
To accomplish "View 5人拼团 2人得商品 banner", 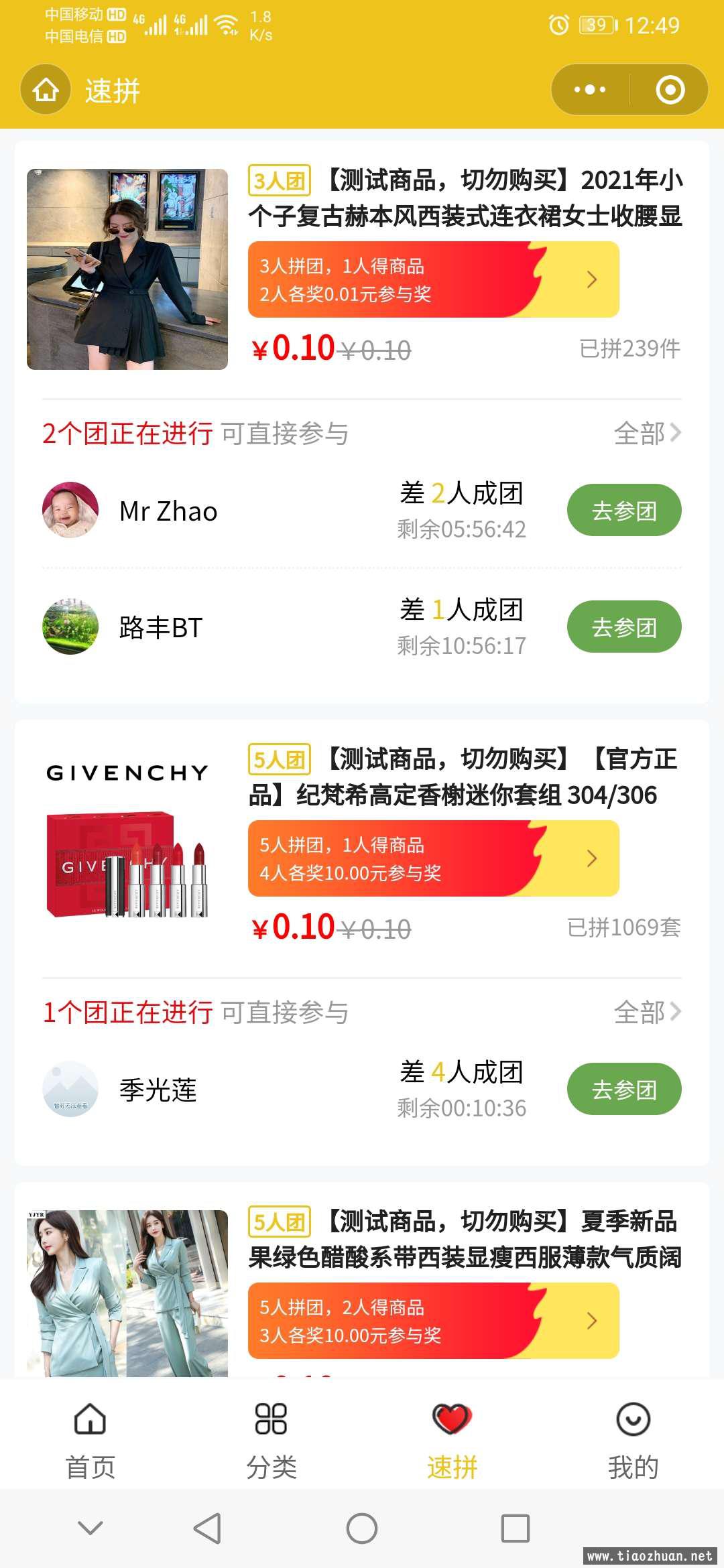I will click(433, 1321).
